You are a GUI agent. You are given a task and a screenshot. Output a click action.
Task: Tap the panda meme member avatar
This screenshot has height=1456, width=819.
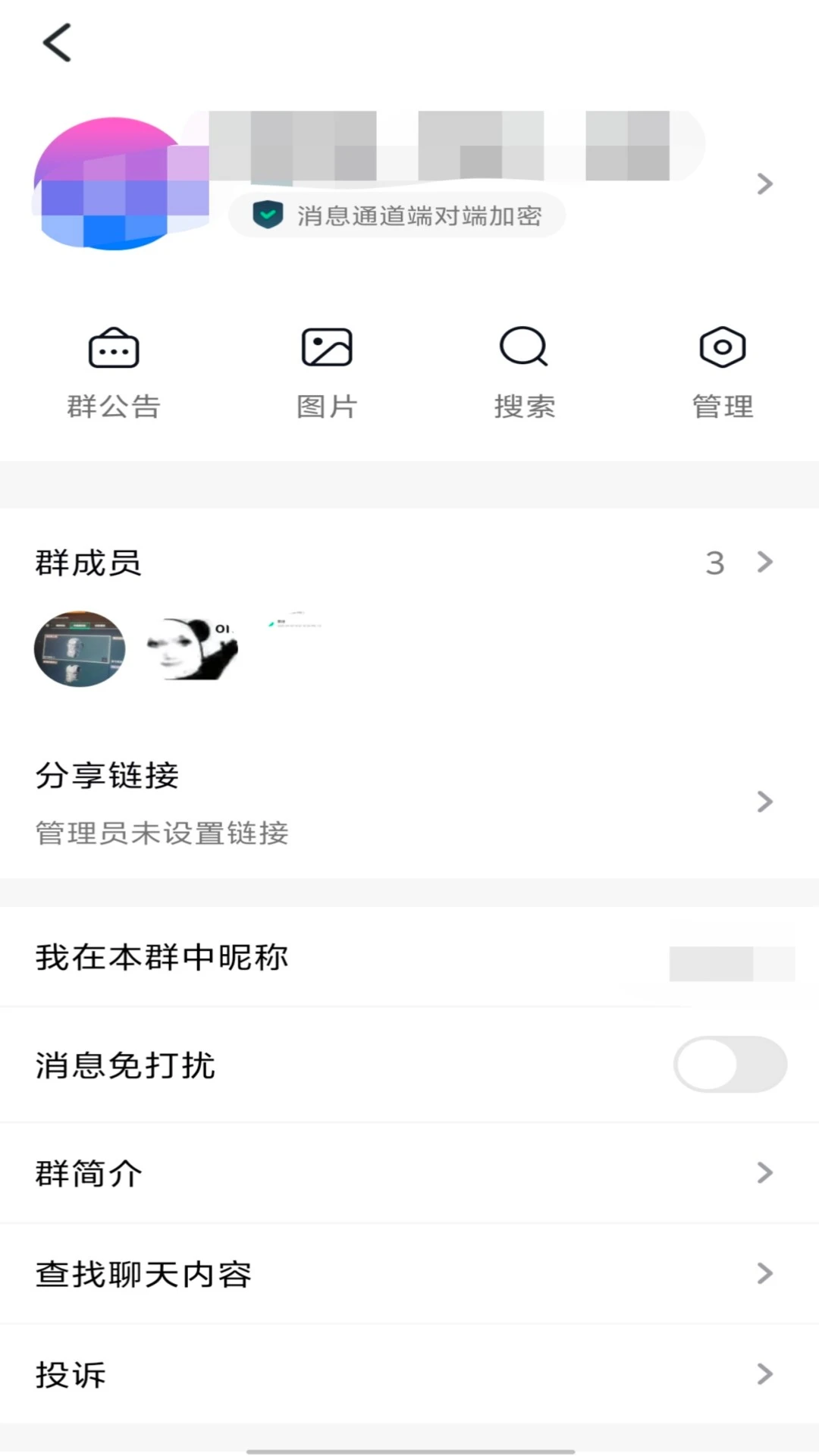point(191,648)
